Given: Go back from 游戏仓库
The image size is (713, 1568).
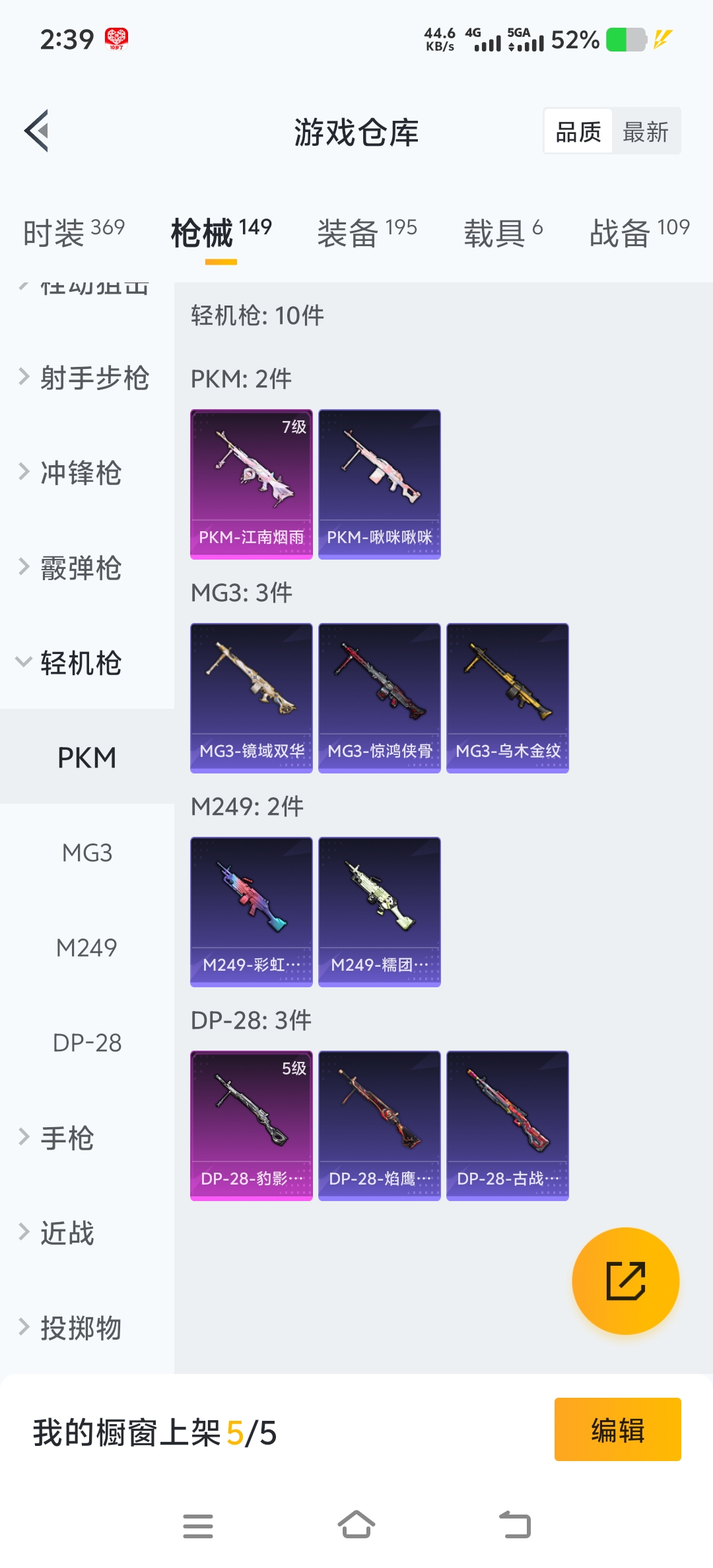Looking at the screenshot, I should click(x=38, y=131).
